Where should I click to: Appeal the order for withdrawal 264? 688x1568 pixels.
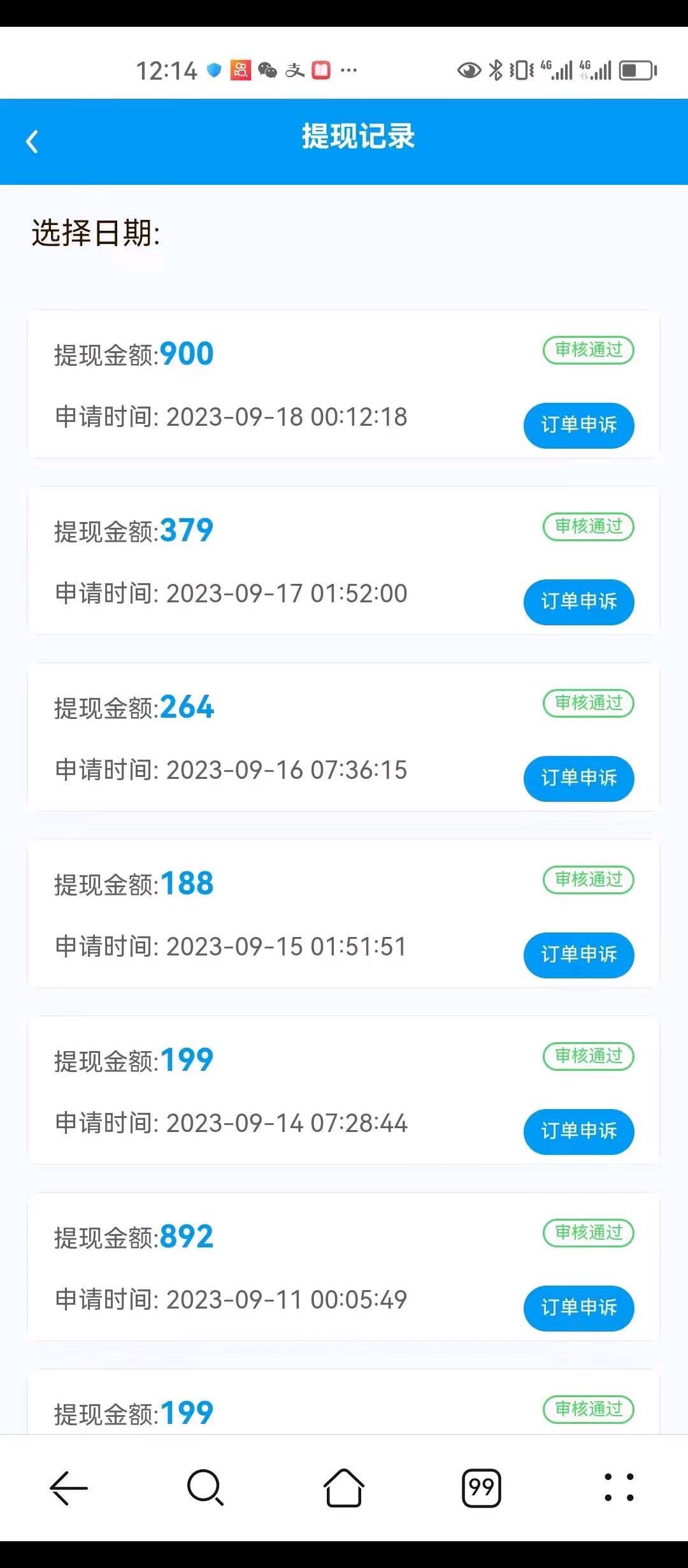[x=578, y=778]
